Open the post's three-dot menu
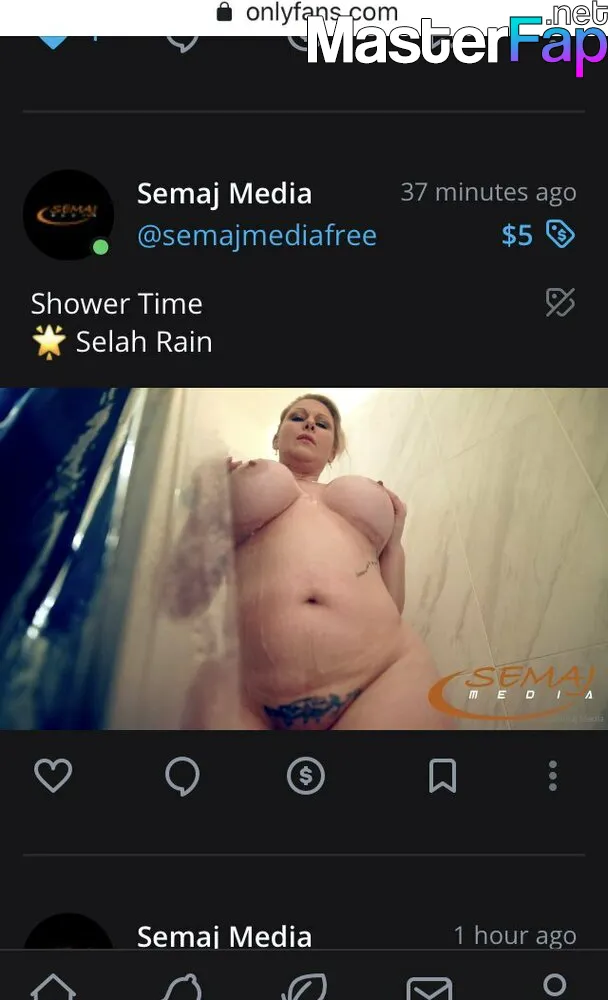608x1000 pixels. point(553,776)
